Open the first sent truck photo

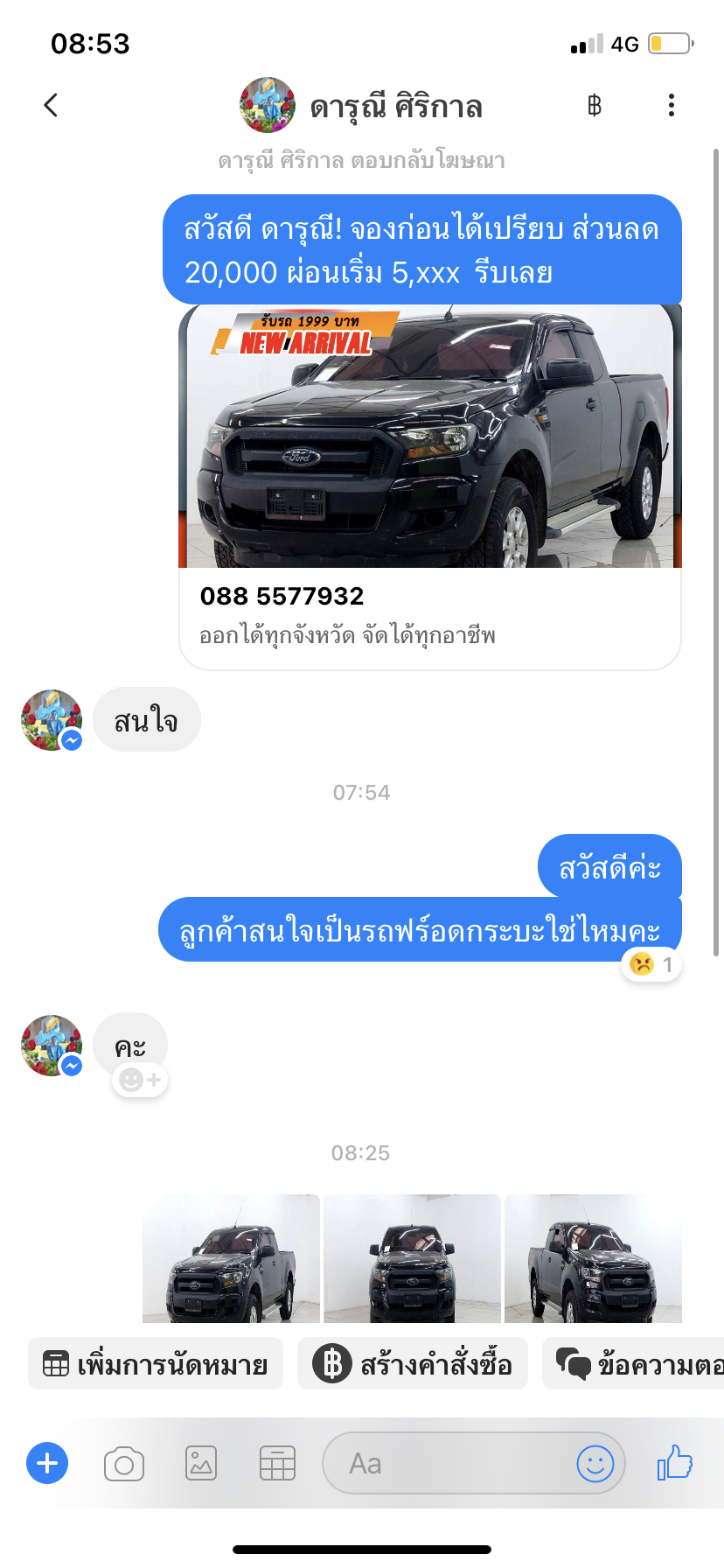click(231, 1258)
